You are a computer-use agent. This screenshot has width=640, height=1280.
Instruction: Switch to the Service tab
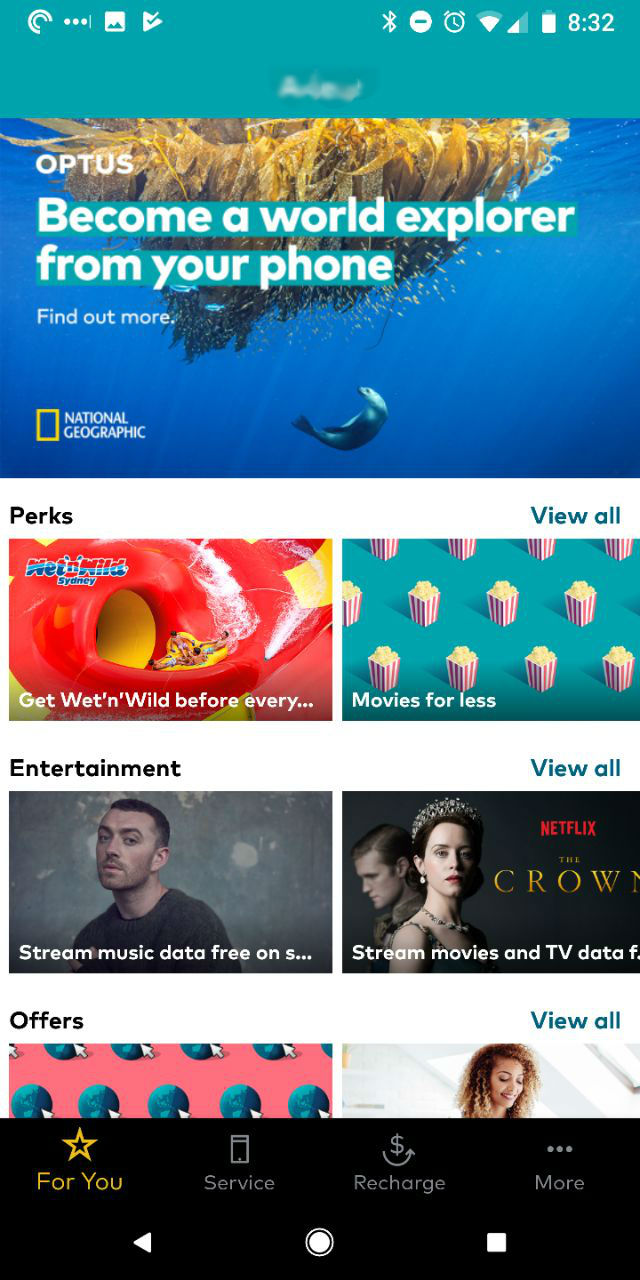point(240,1162)
